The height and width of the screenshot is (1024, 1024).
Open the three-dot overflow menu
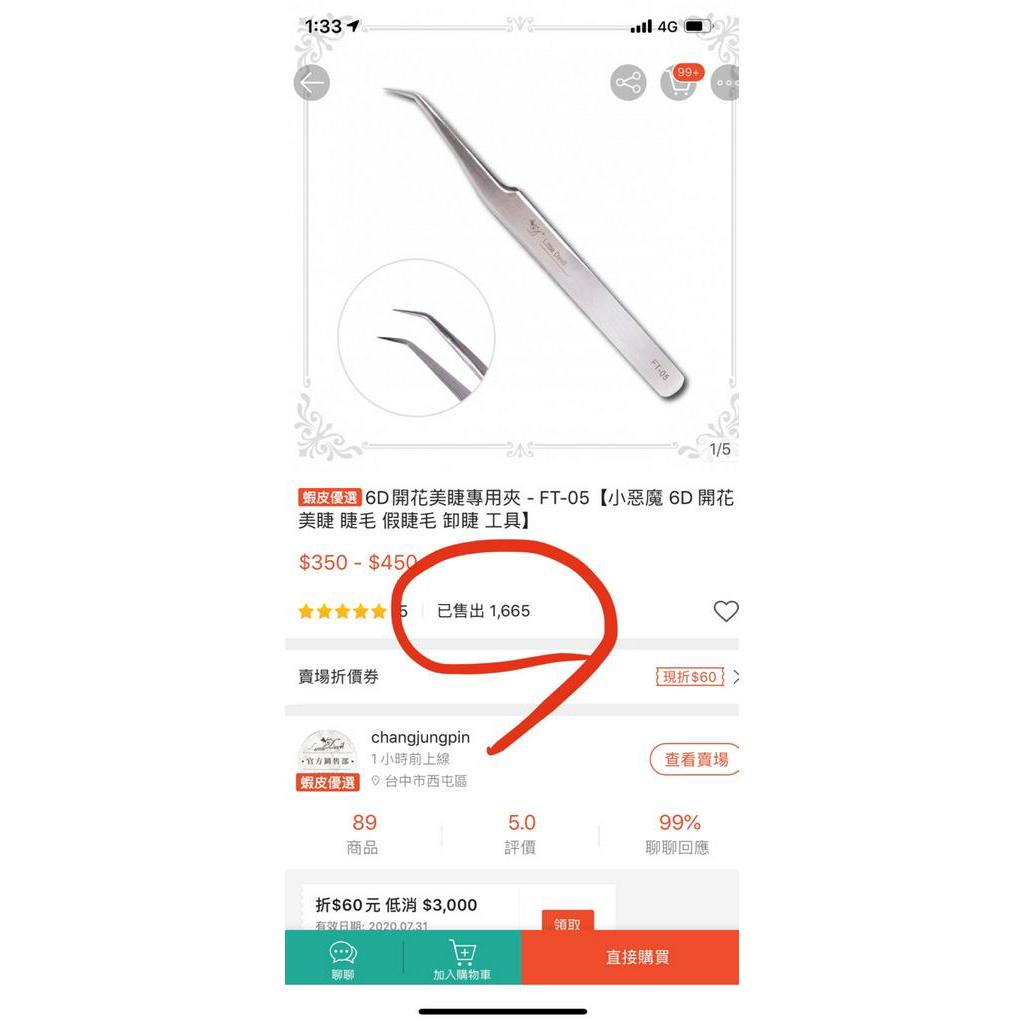tap(726, 83)
